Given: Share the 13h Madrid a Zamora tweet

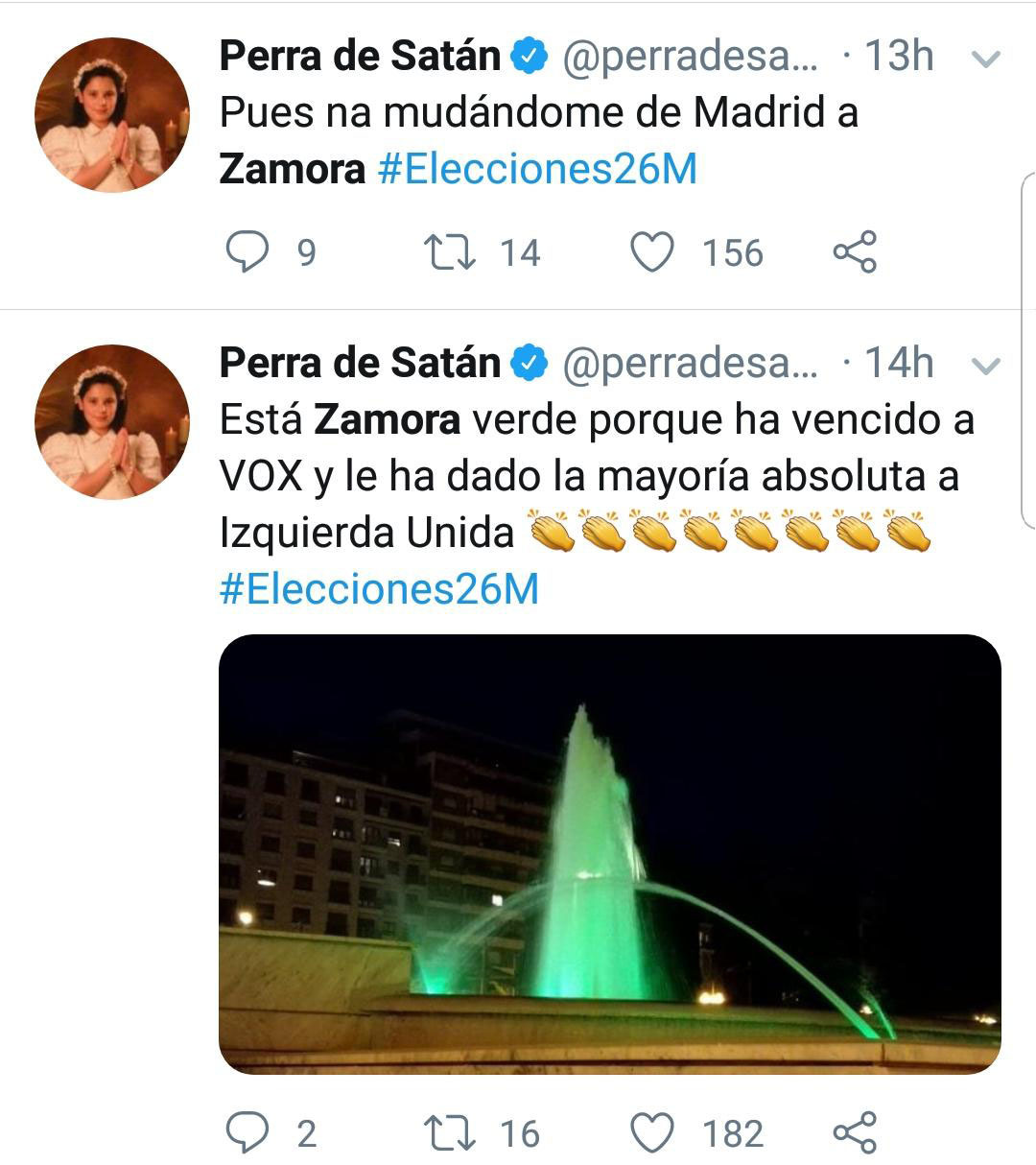Looking at the screenshot, I should 854,252.
